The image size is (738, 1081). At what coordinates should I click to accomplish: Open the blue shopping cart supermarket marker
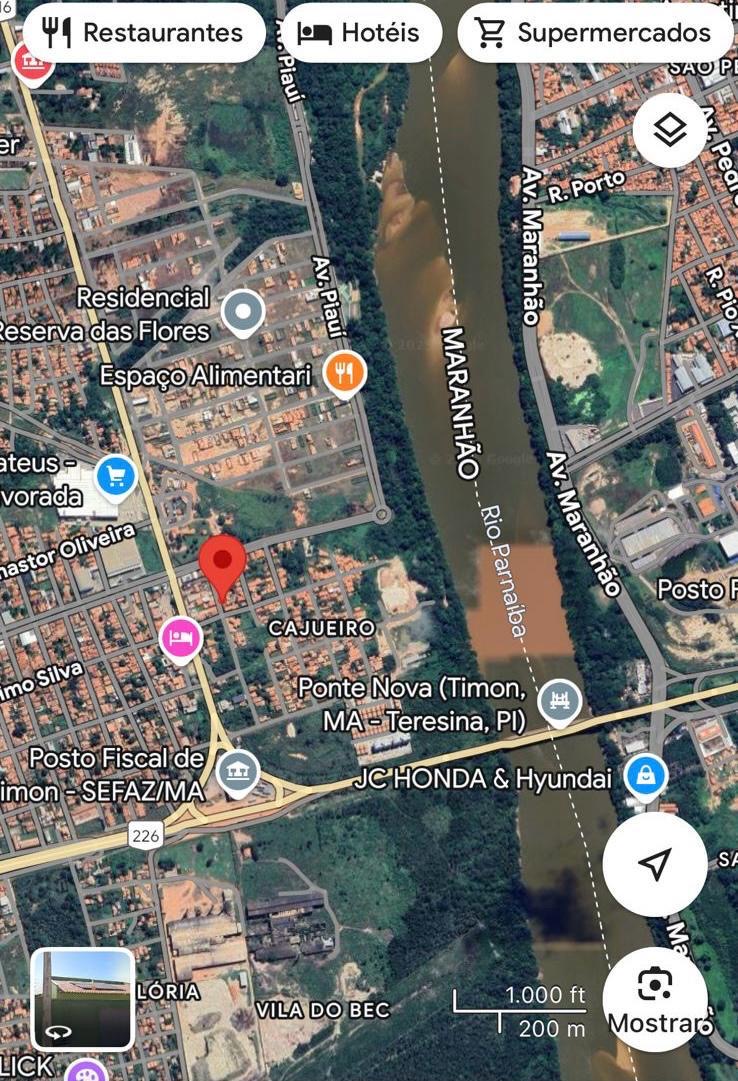click(116, 477)
